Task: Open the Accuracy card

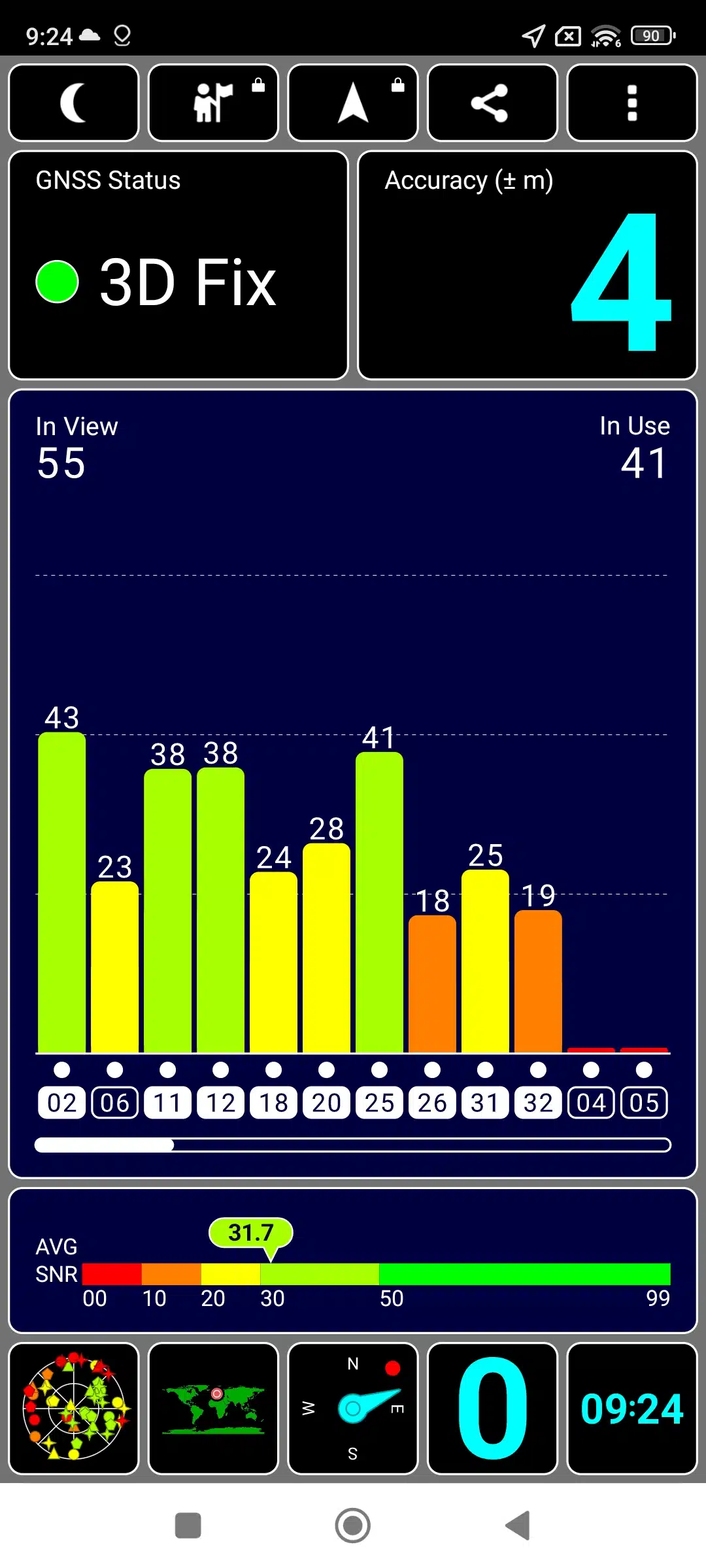Action: pyautogui.click(x=527, y=265)
